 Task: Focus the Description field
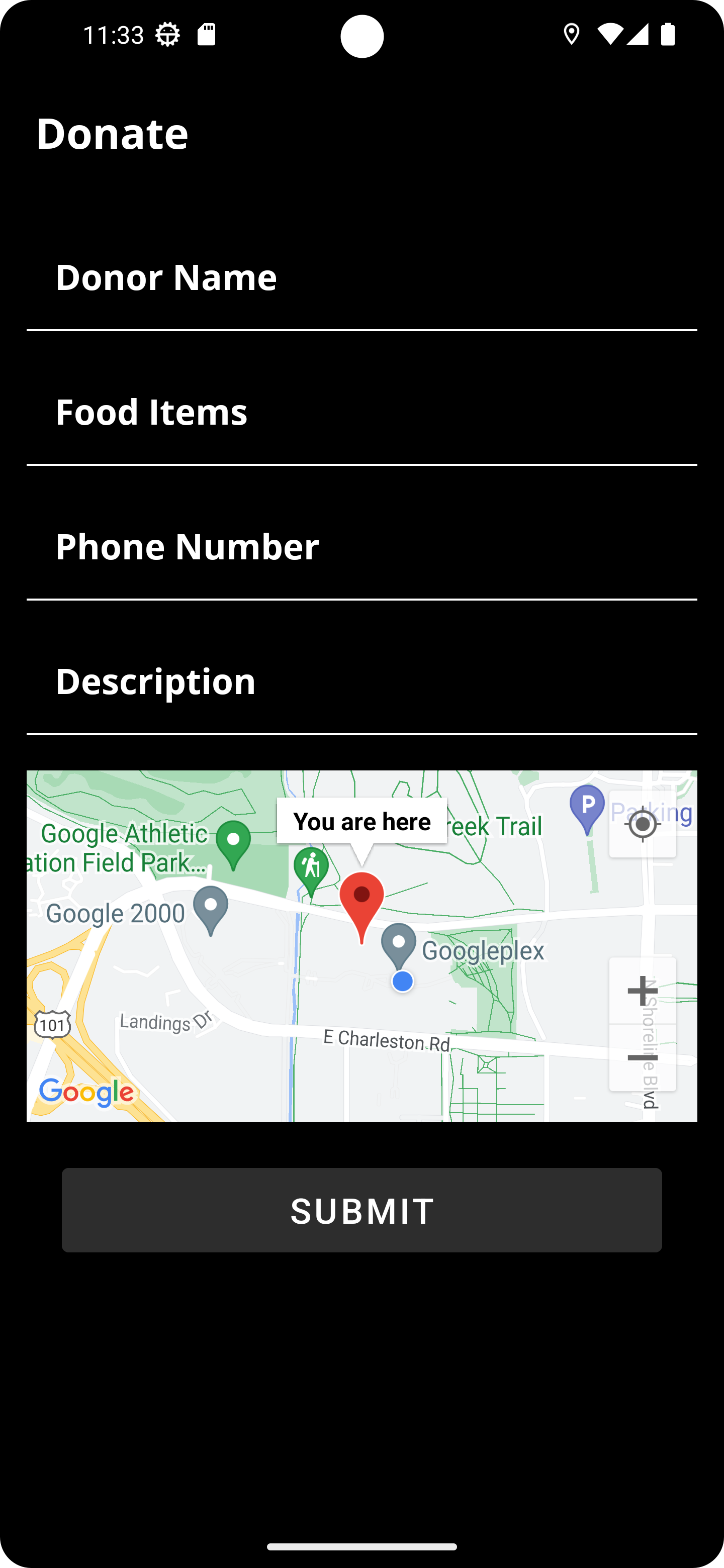click(x=361, y=681)
